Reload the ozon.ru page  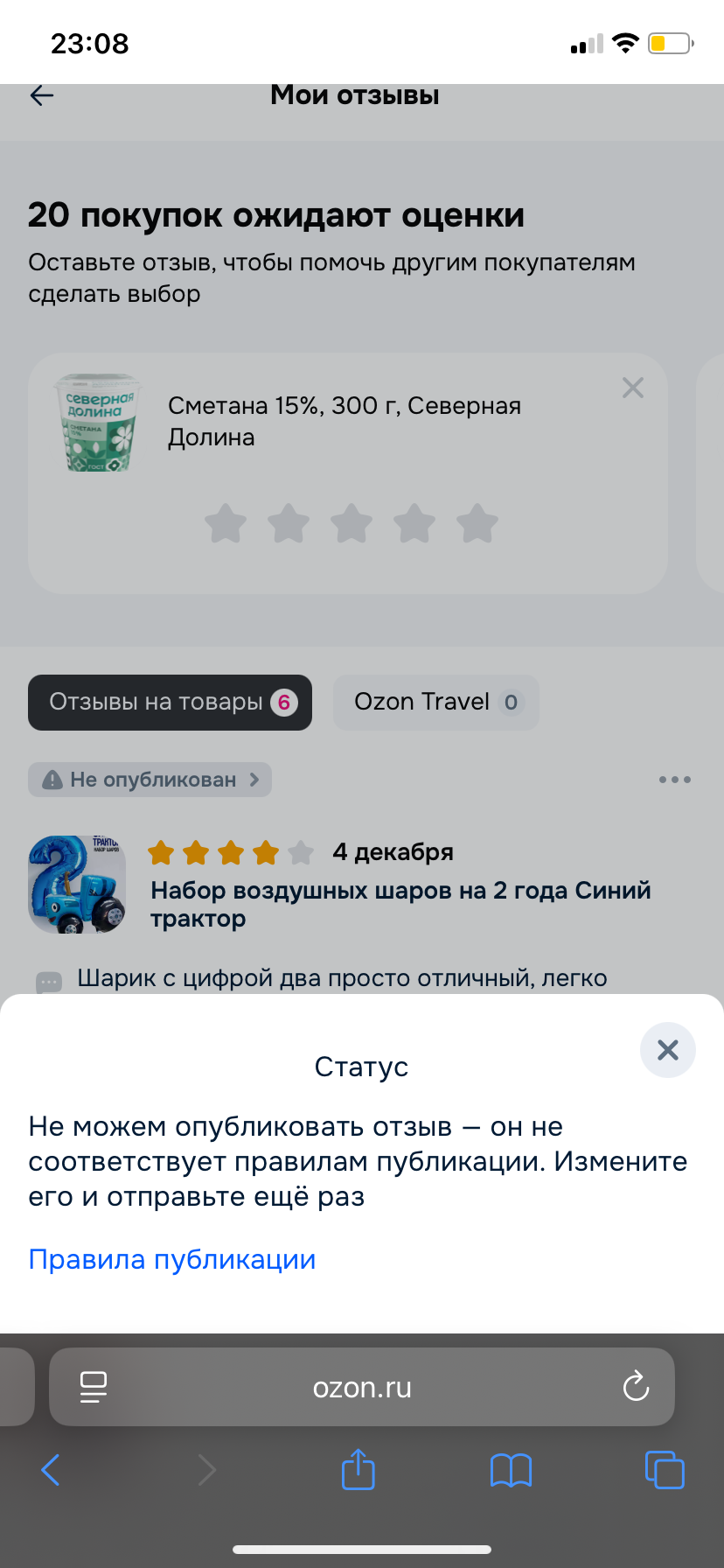[x=636, y=1386]
